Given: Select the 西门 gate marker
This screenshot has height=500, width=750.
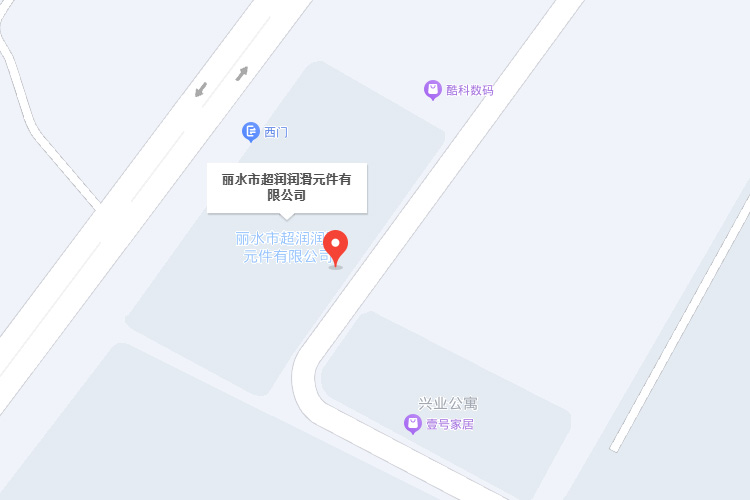Looking at the screenshot, I should (x=252, y=131).
